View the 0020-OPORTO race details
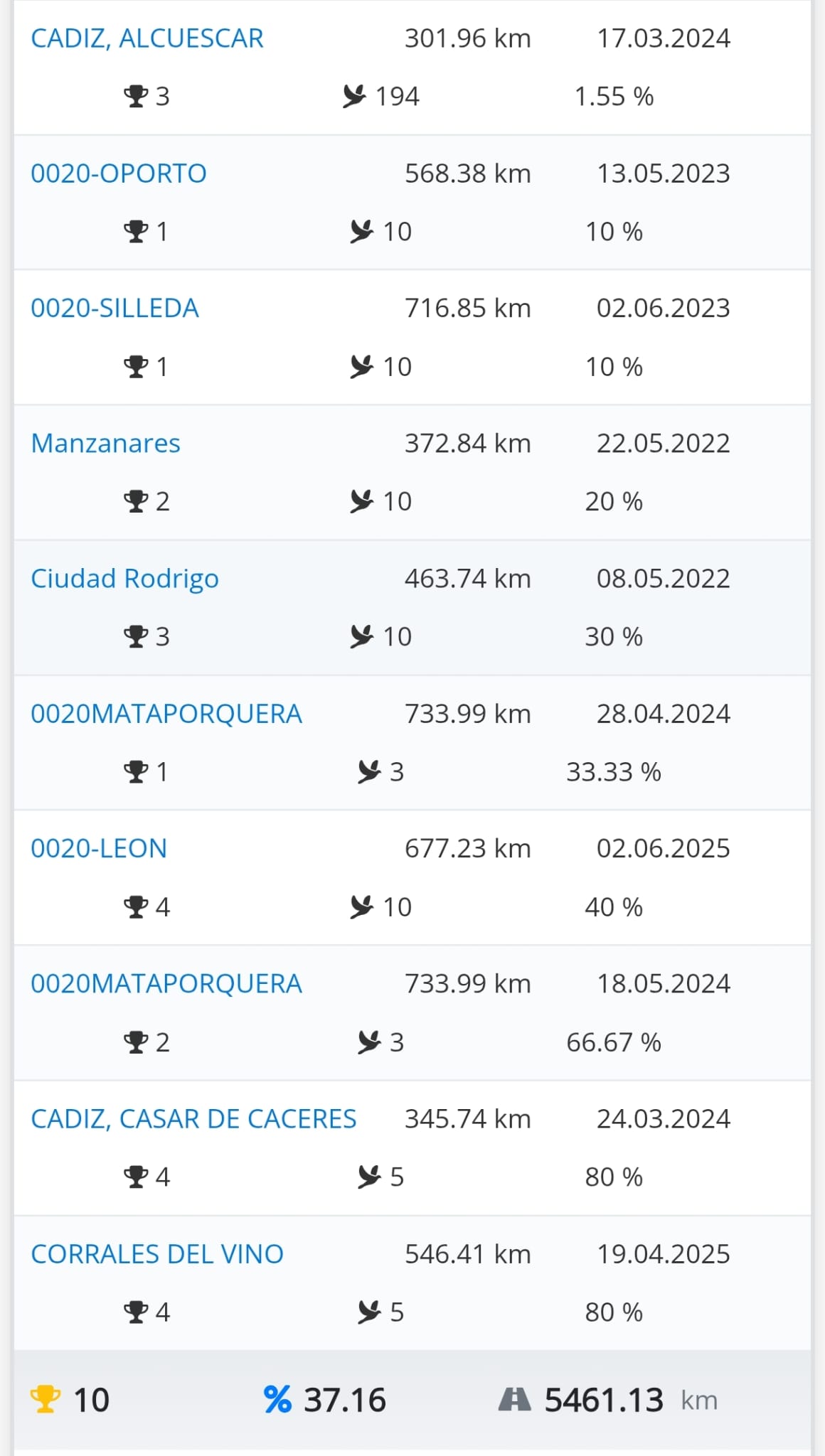Screen dimensions: 825x1456 (118, 173)
